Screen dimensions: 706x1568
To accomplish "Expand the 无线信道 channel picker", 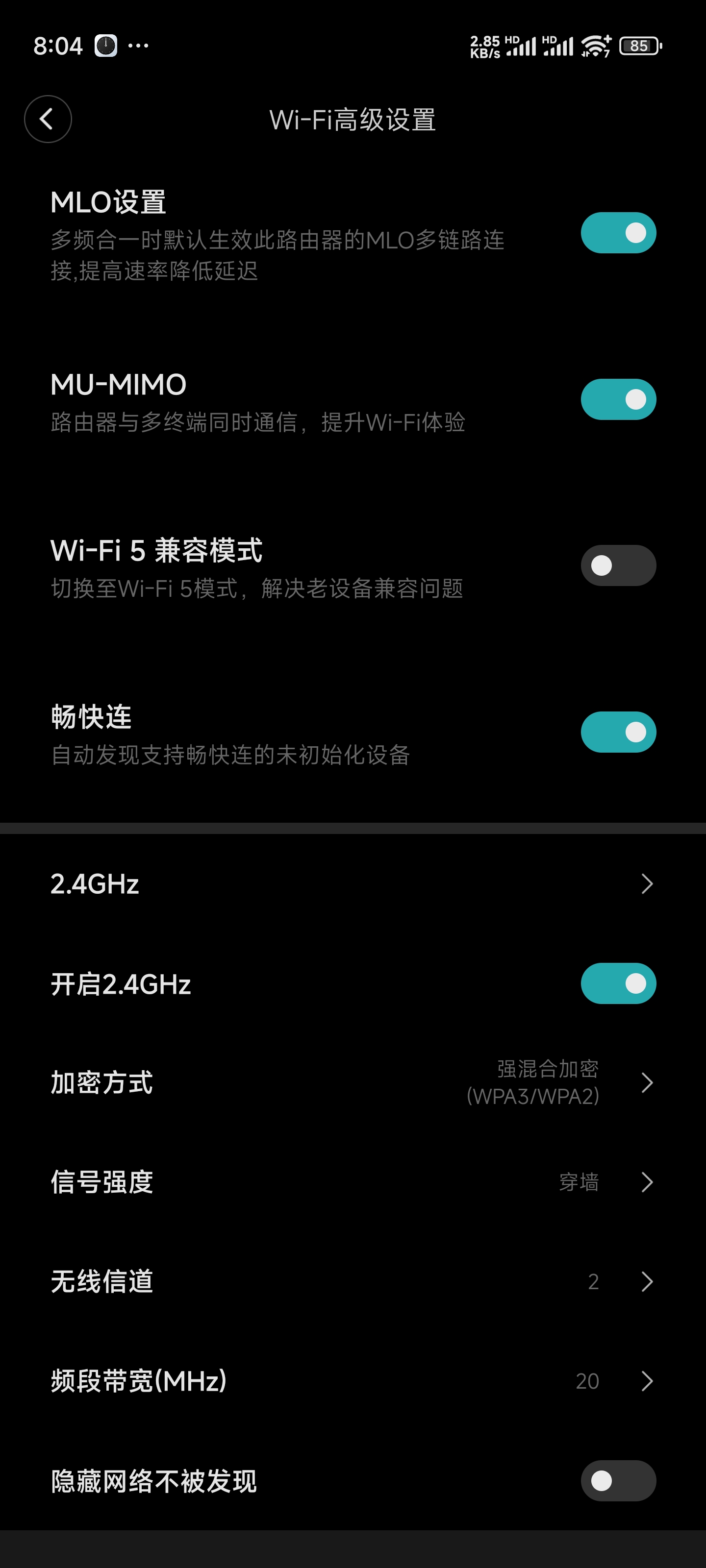I will click(648, 1281).
